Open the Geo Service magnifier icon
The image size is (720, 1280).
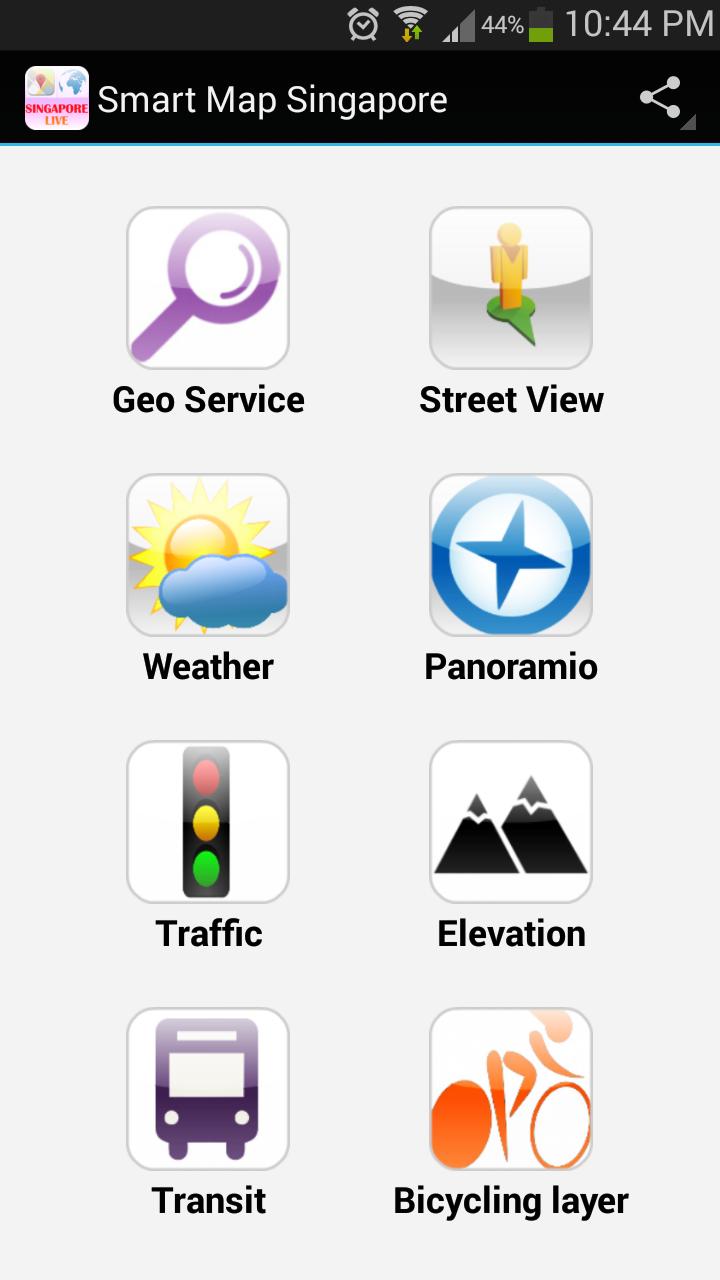207,287
